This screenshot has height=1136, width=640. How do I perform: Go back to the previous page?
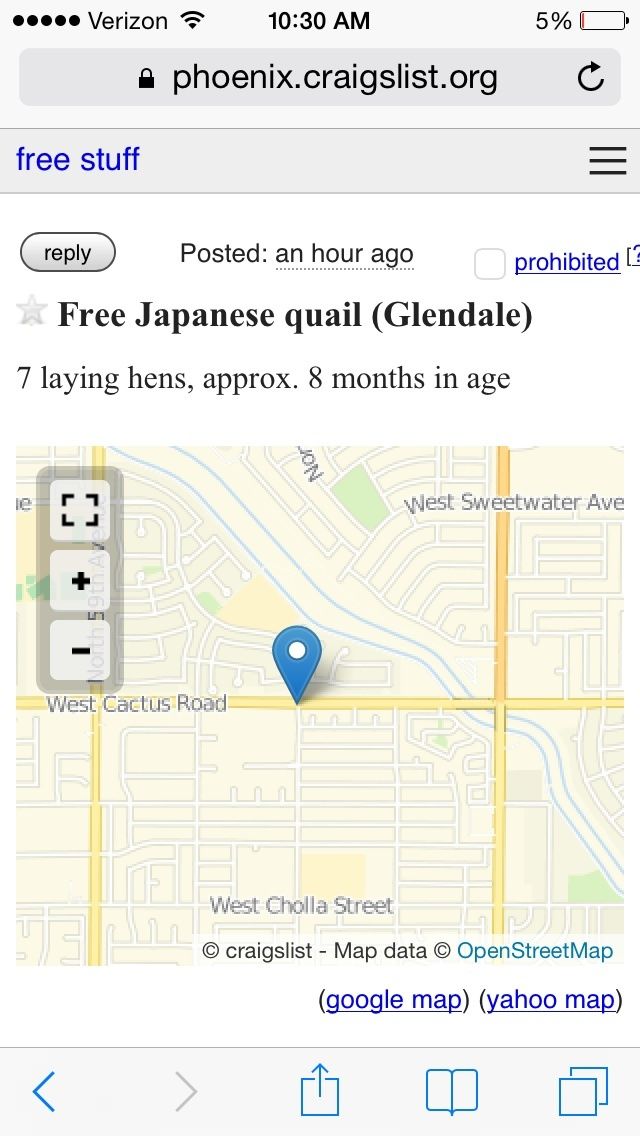click(44, 1091)
